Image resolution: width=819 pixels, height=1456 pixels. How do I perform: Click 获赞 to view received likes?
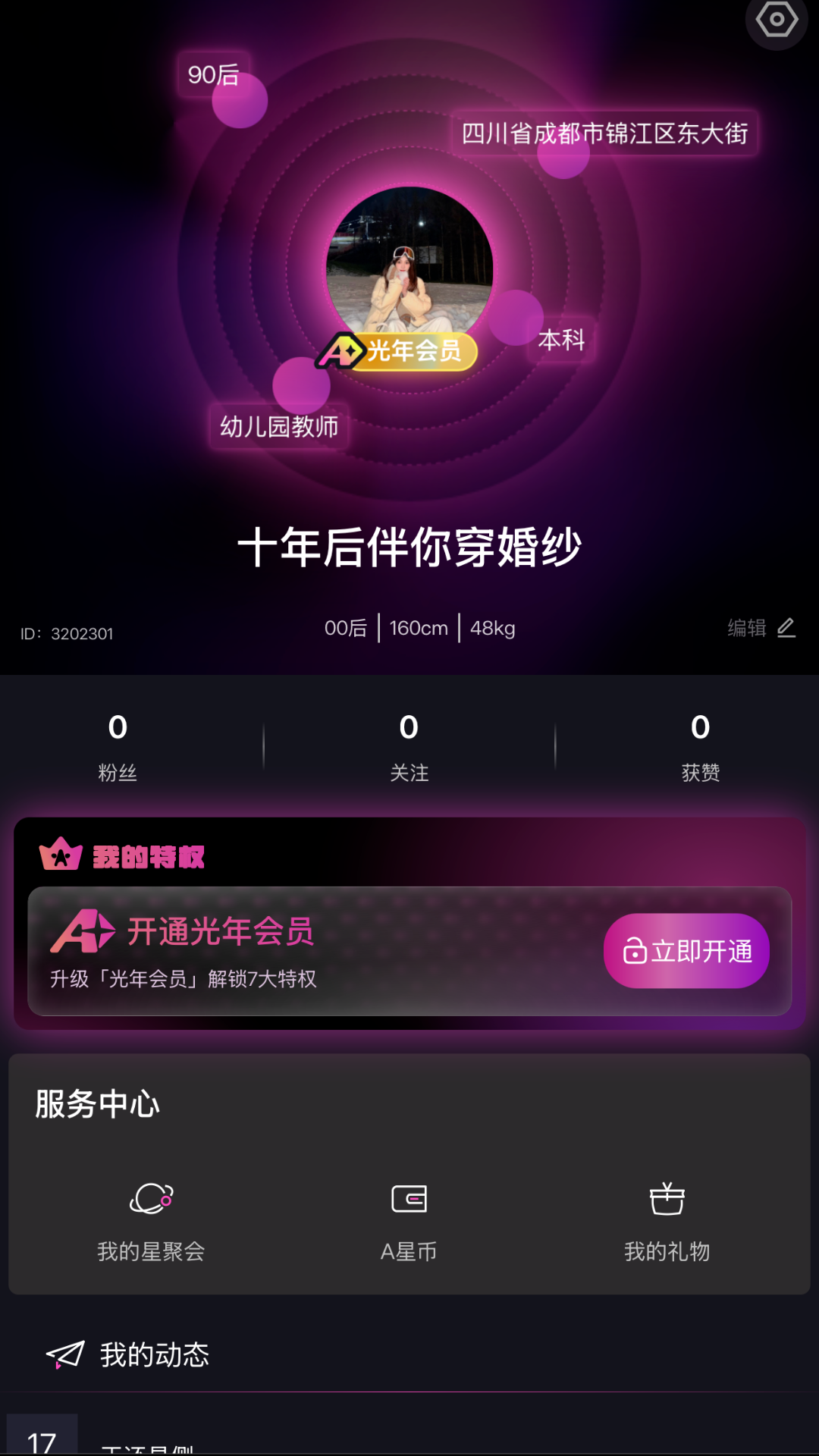[699, 747]
